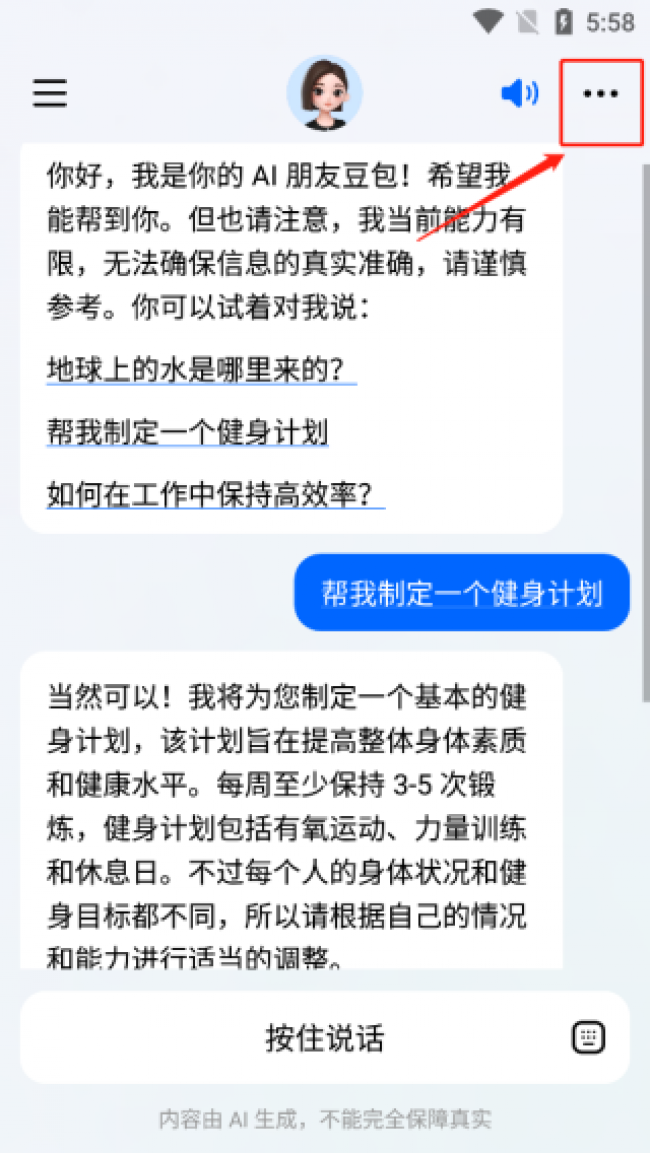Toggle the voice speaker icon
The image size is (650, 1153).
[519, 94]
